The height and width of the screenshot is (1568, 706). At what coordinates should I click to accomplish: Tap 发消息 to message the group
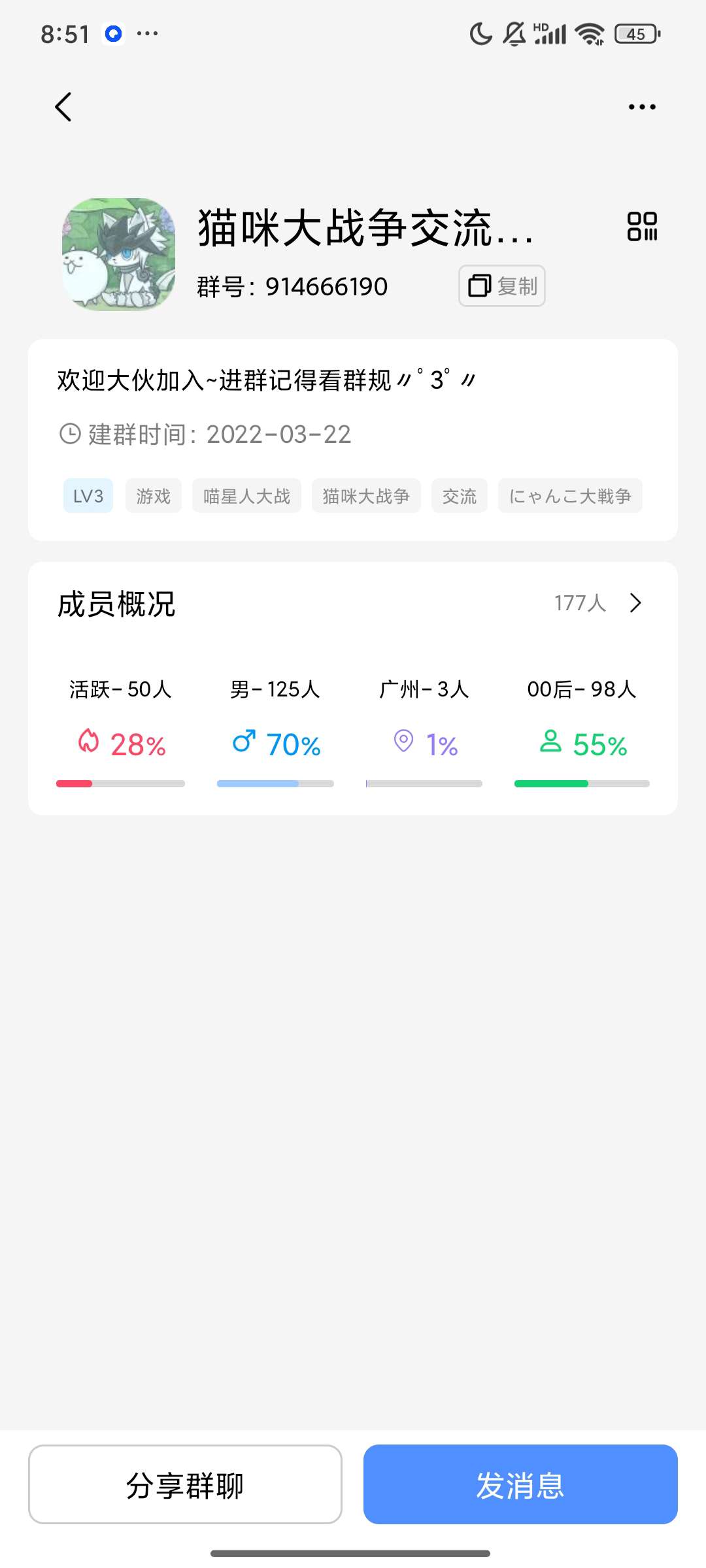tap(520, 1484)
